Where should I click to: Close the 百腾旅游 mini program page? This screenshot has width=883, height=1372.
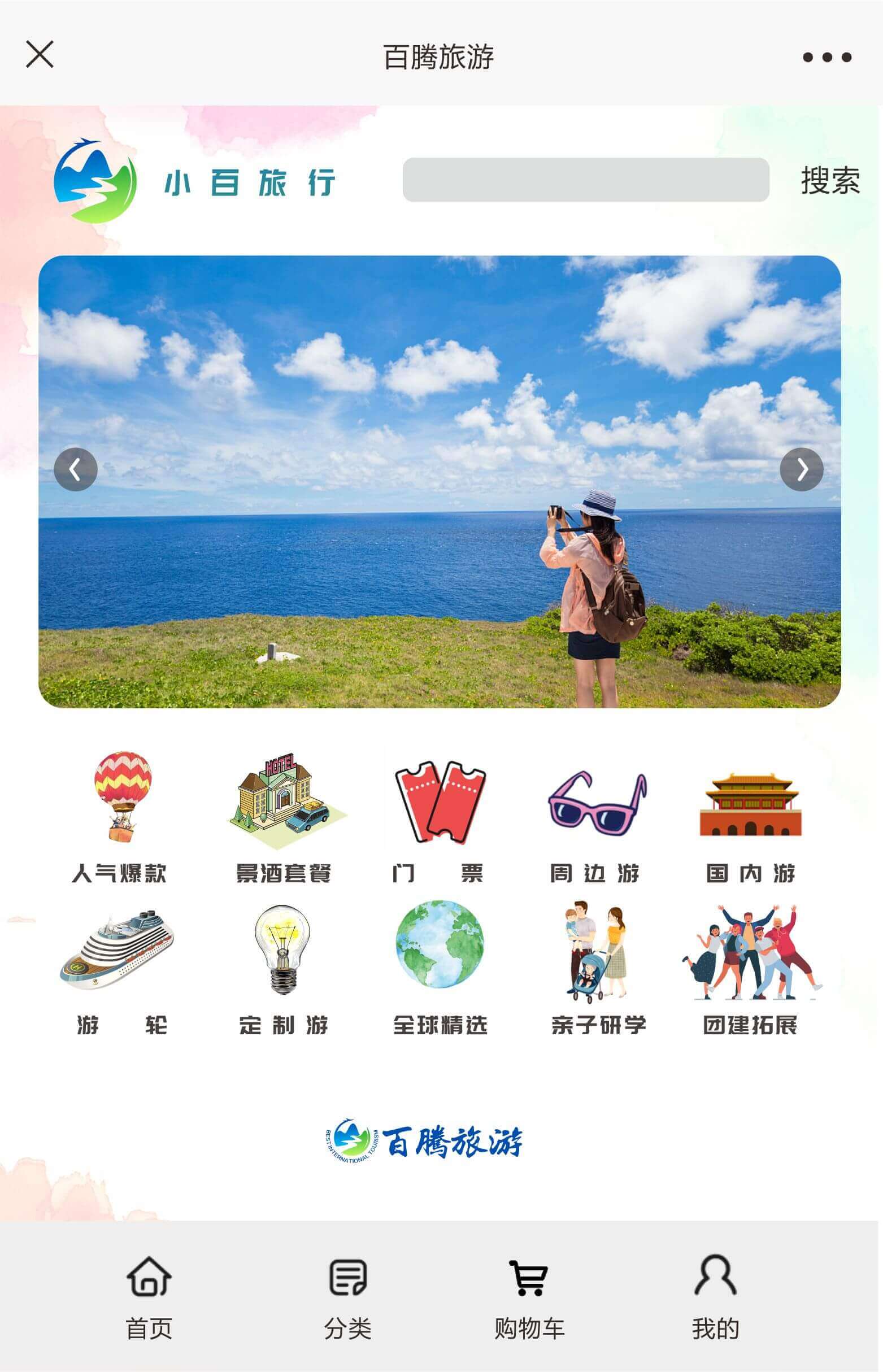pyautogui.click(x=40, y=55)
